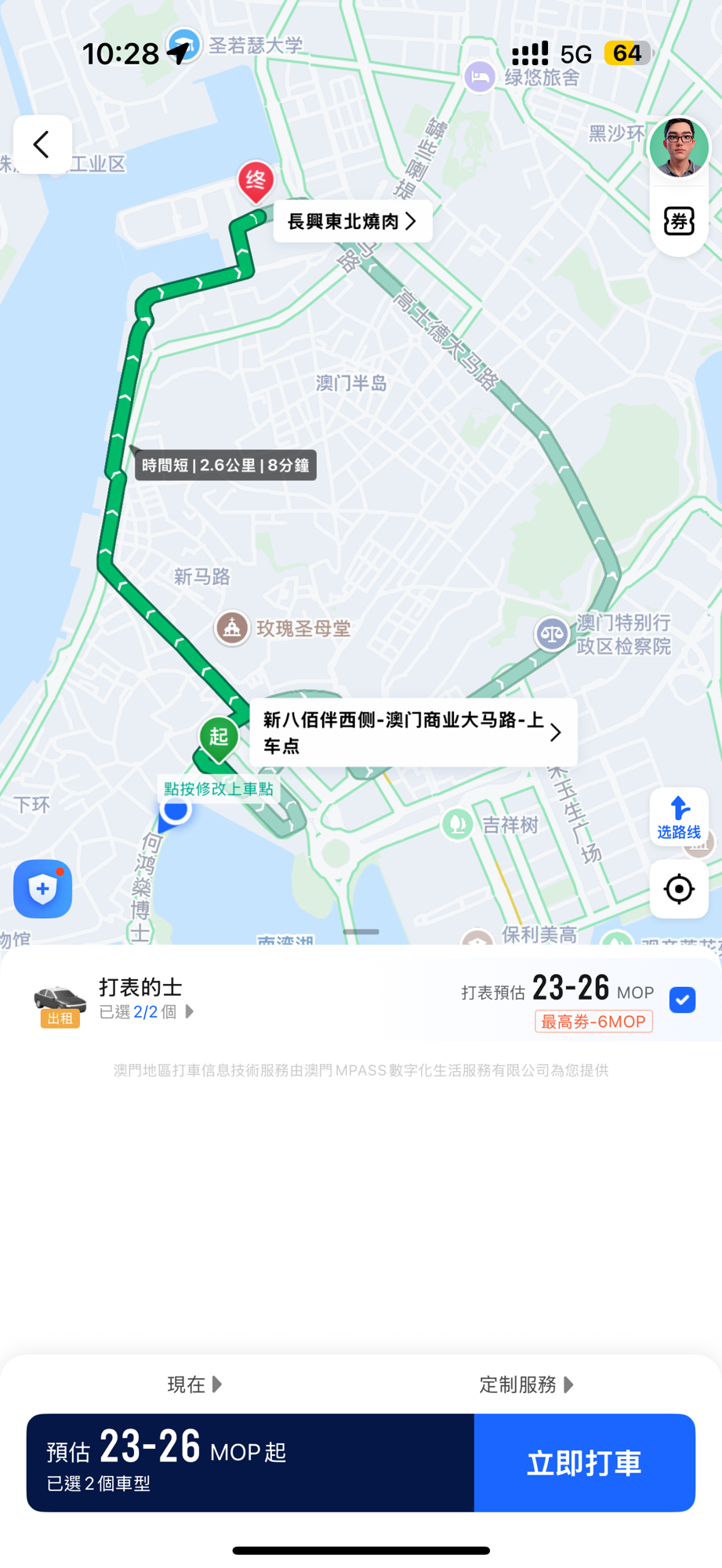
Task: Open 定制服務 options
Action: pos(526,1385)
